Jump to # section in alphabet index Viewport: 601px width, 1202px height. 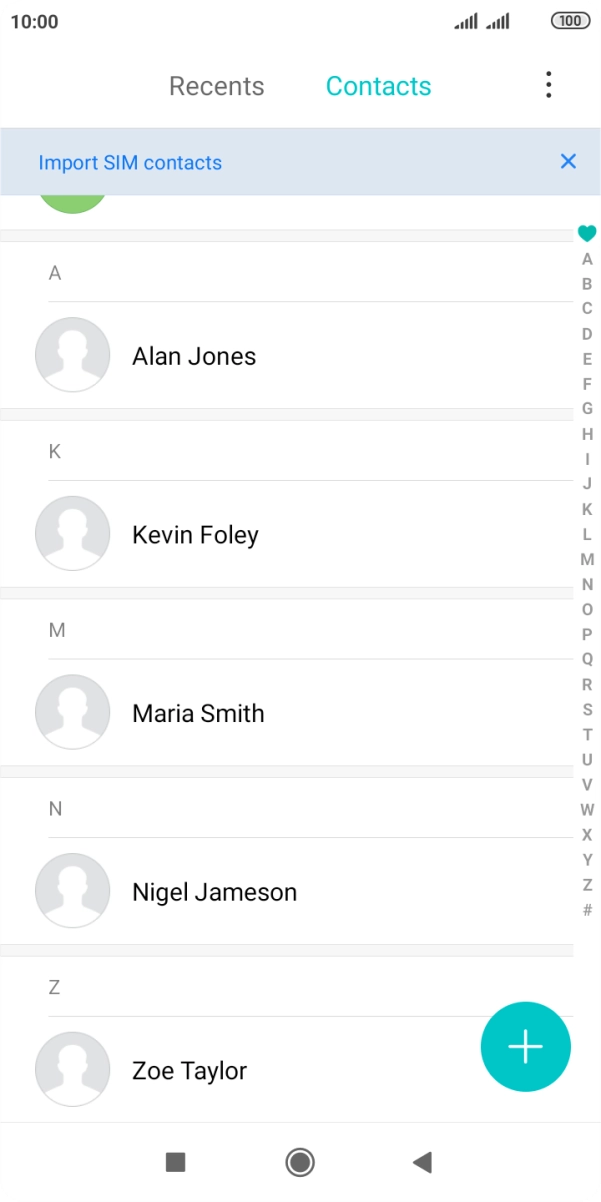(587, 910)
